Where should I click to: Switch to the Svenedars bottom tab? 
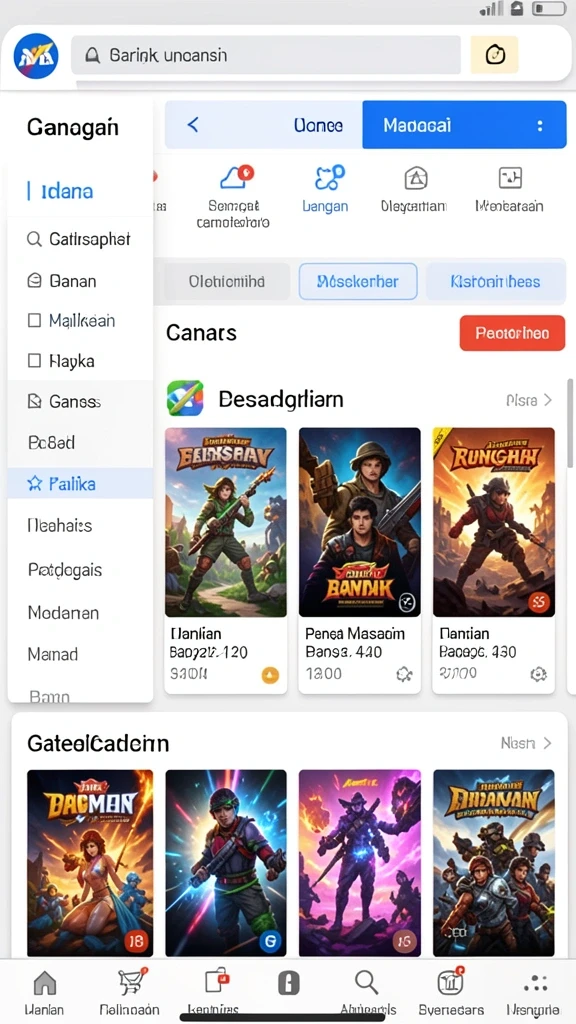tap(451, 992)
